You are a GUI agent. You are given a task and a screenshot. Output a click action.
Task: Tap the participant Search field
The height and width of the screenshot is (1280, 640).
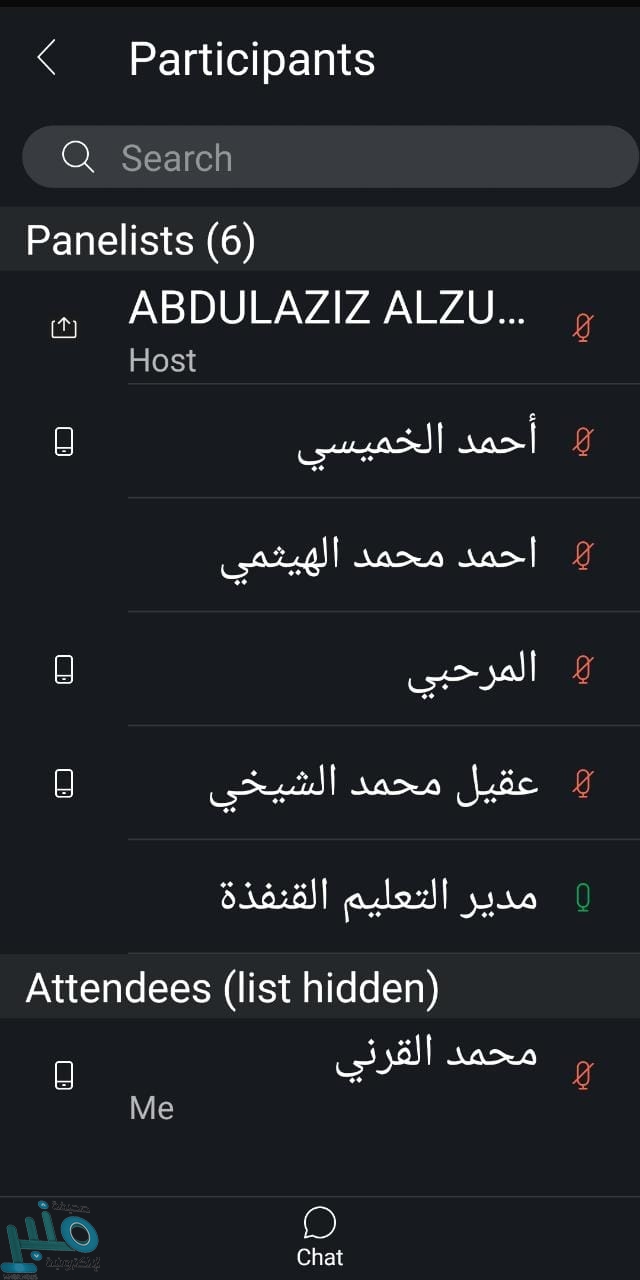click(x=330, y=157)
